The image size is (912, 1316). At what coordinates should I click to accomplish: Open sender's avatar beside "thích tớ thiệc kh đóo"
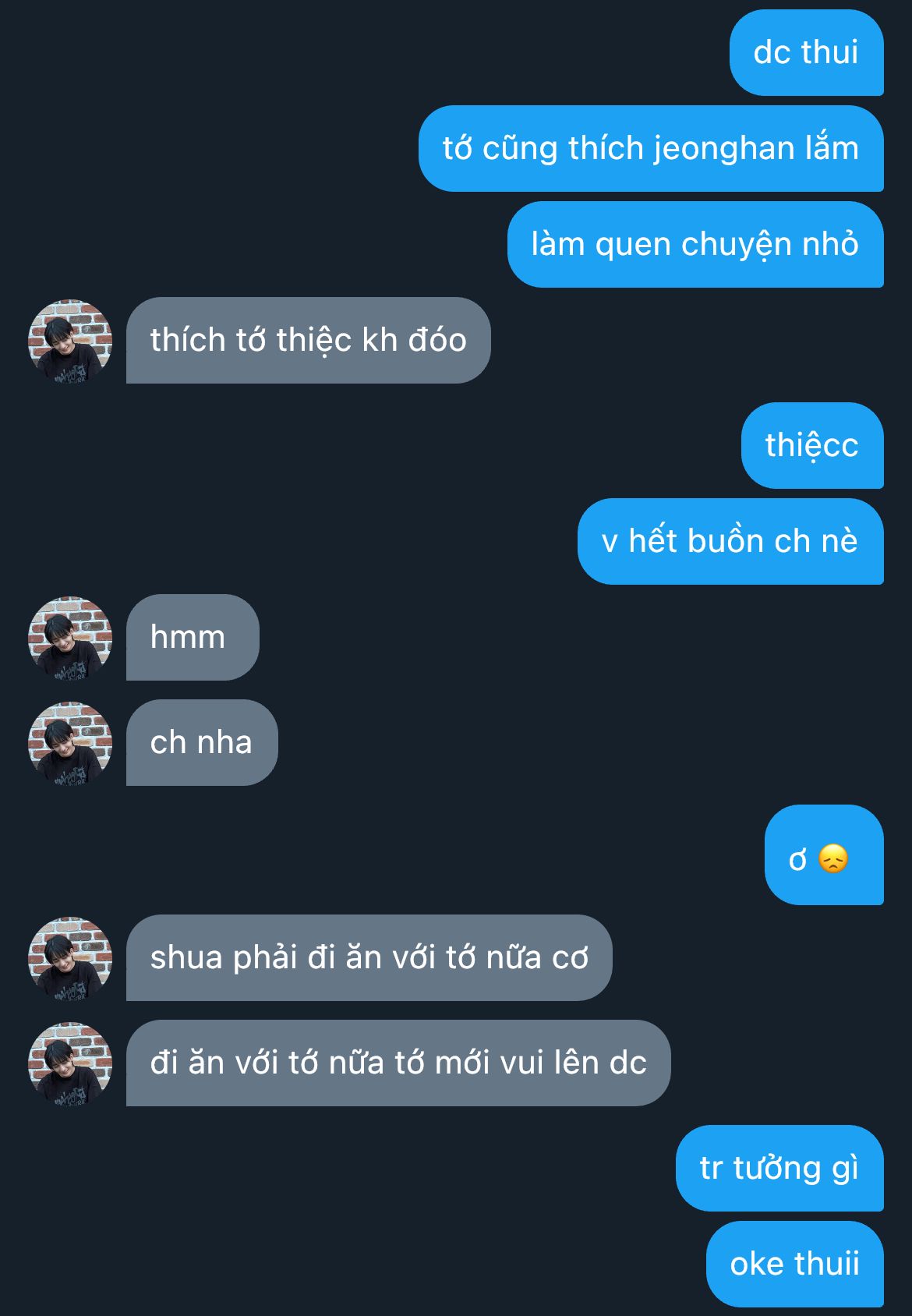pos(70,341)
